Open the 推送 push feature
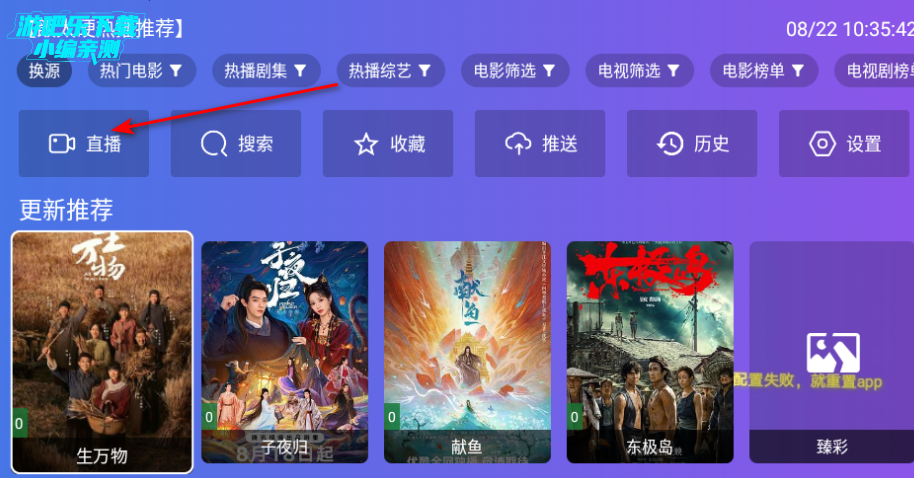The image size is (914, 478). point(540,144)
